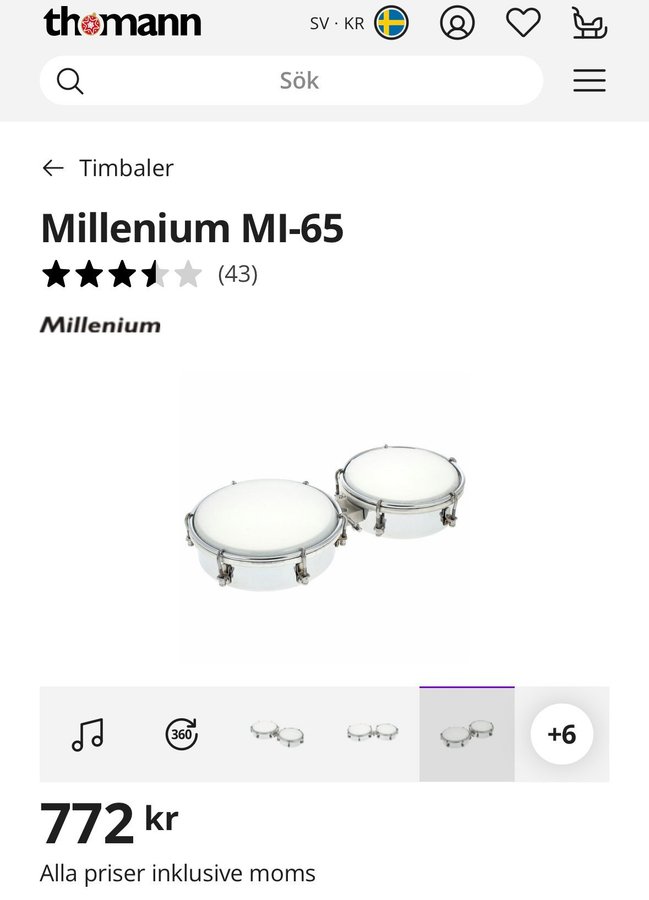This screenshot has height=900, width=649.
Task: Open the shopping cart
Action: (589, 23)
